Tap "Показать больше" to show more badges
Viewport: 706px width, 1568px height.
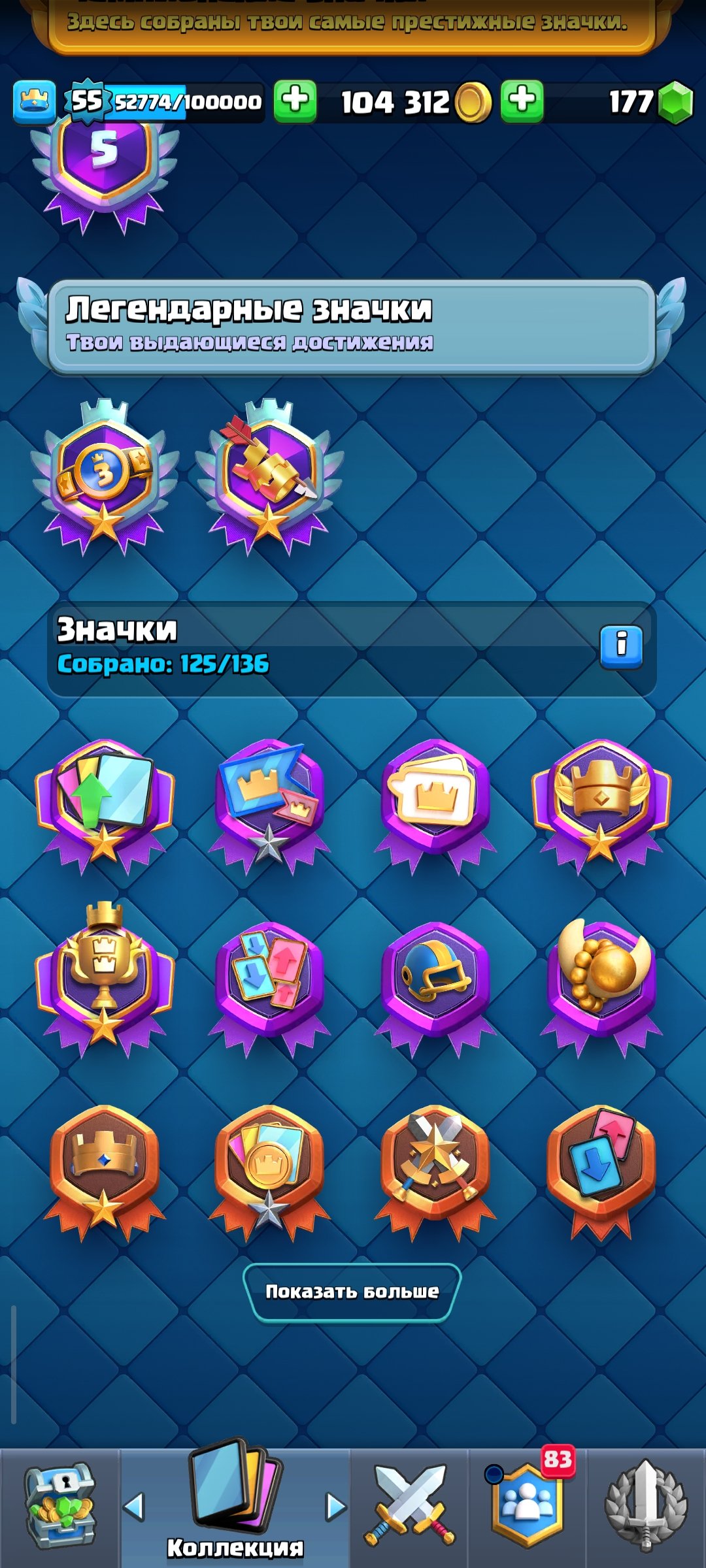[352, 1292]
